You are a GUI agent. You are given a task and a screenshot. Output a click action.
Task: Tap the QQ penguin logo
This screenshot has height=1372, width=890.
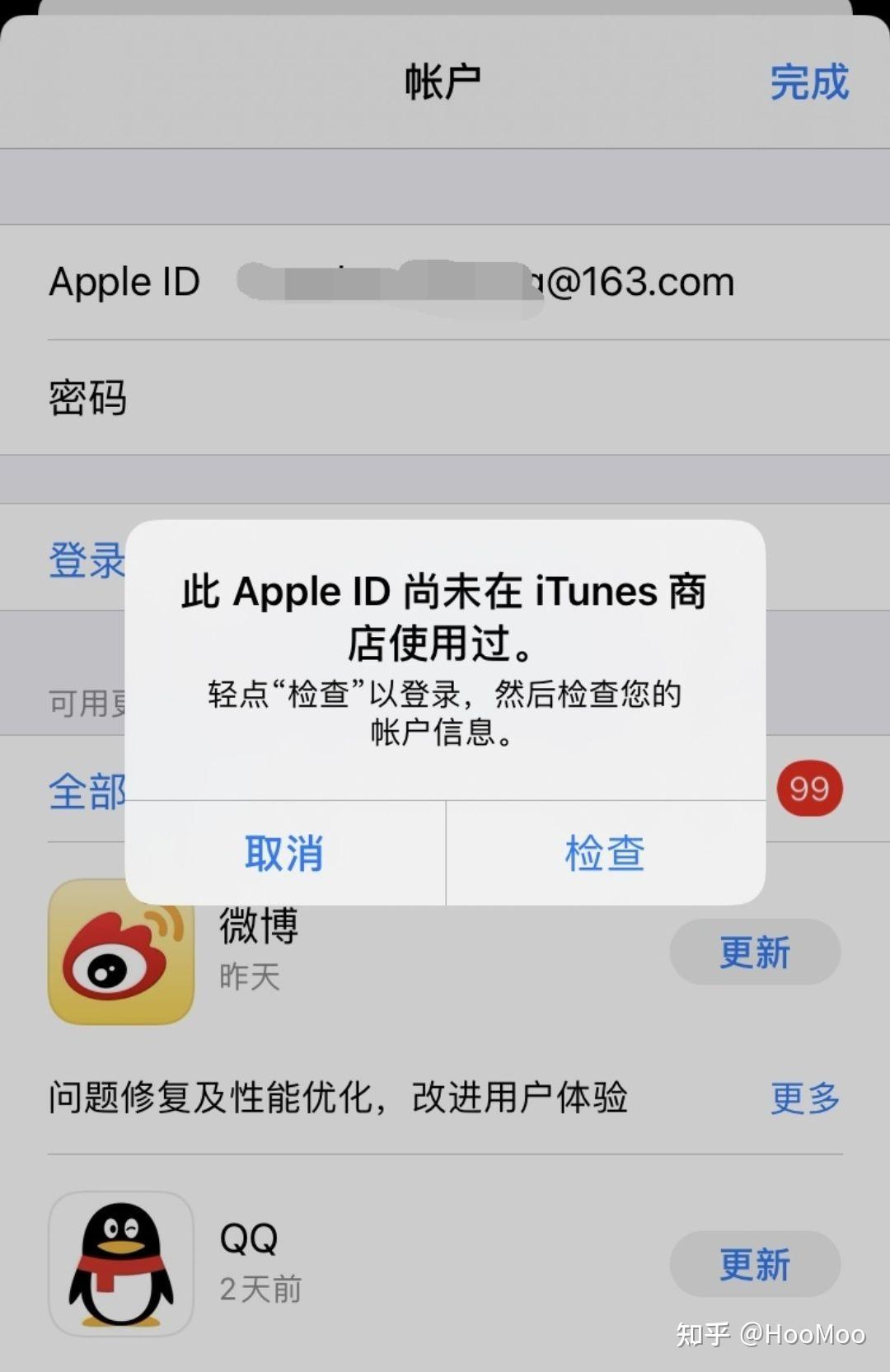pyautogui.click(x=121, y=1263)
